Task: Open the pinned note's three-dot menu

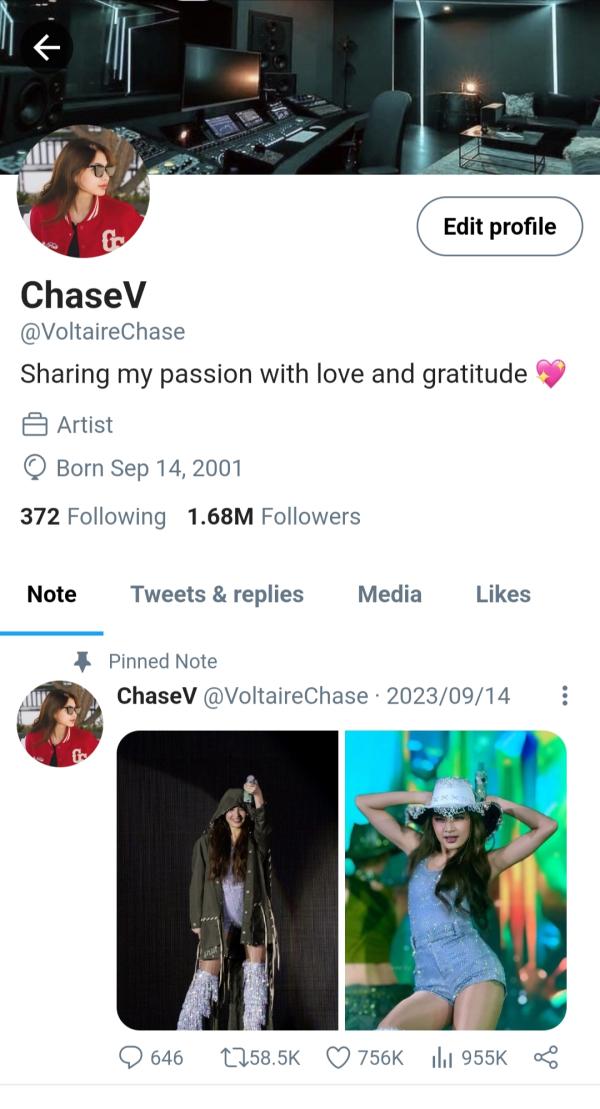Action: [x=565, y=696]
